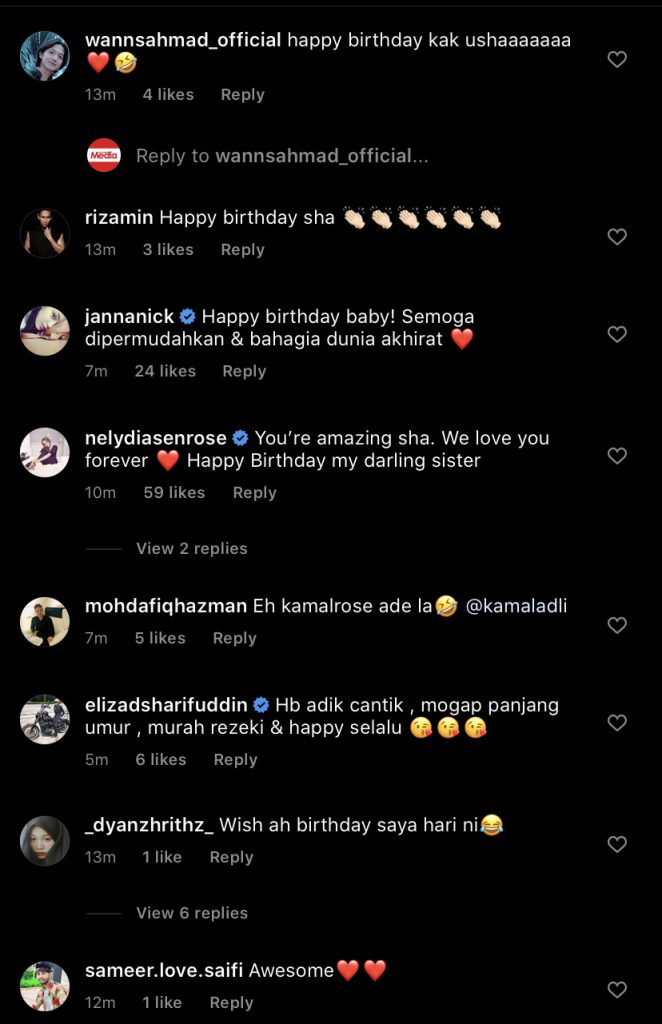Reply to nelydiasenrose's comment
Image resolution: width=662 pixels, height=1024 pixels.
click(254, 492)
